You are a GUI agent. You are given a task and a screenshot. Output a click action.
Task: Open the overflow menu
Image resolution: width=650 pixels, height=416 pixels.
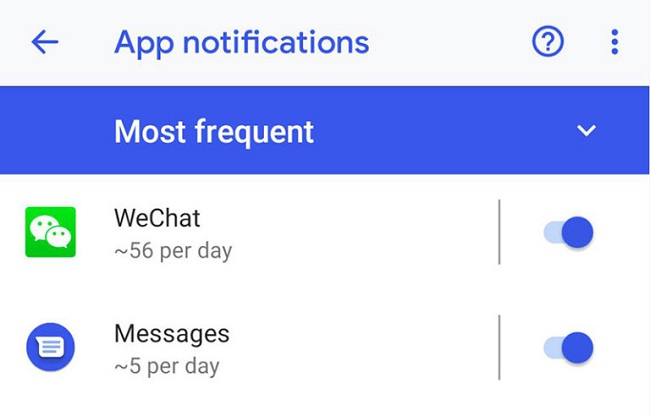614,42
